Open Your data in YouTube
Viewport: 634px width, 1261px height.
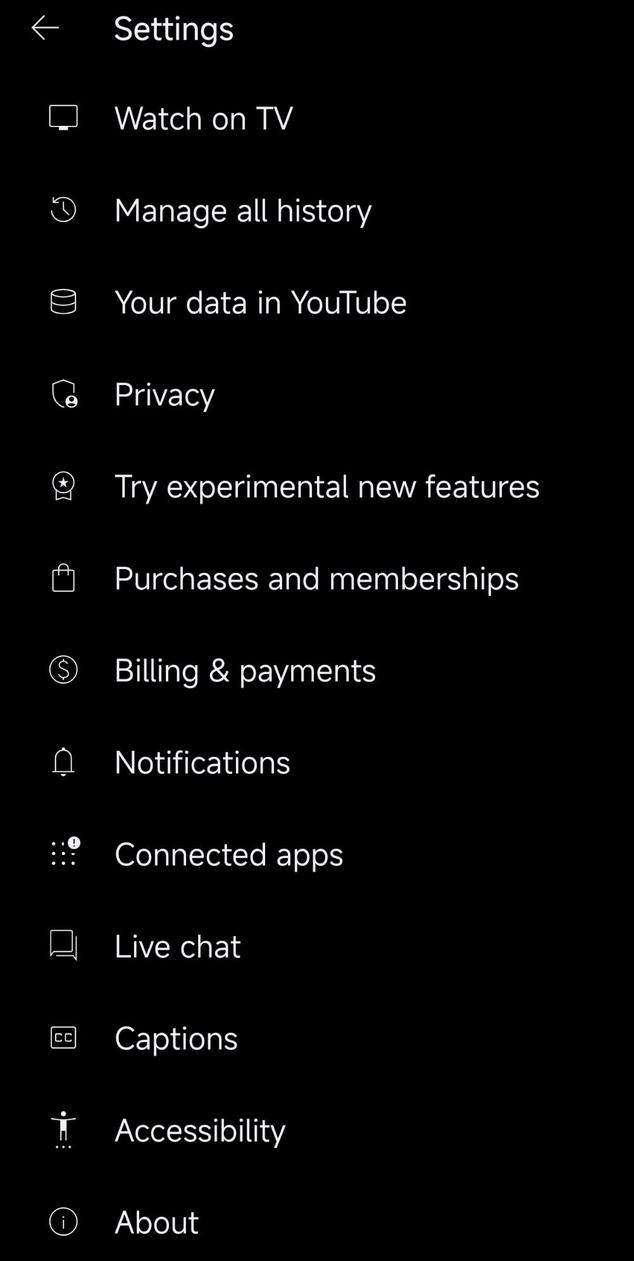pyautogui.click(x=260, y=303)
